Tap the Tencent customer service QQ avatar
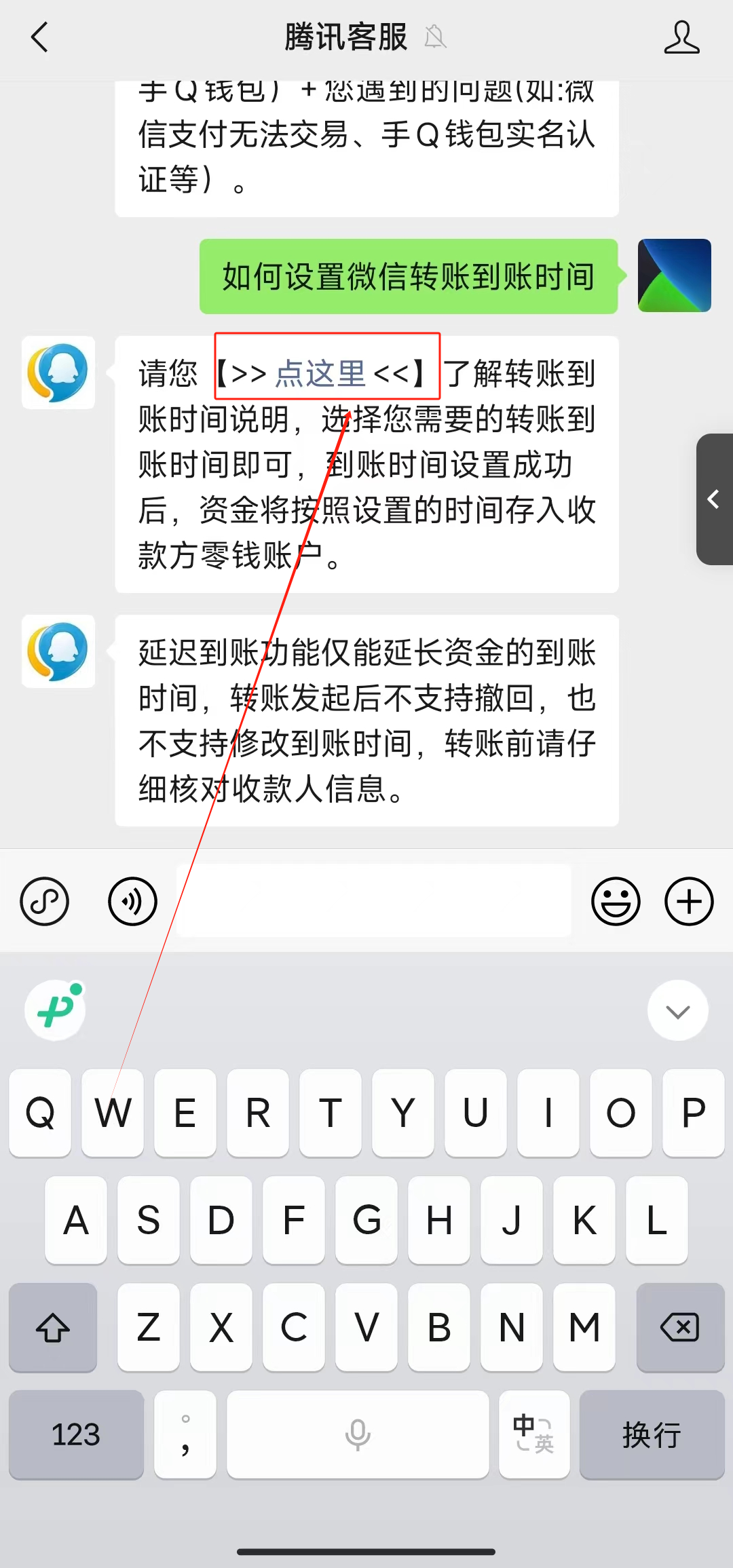Viewport: 733px width, 1568px height. click(x=58, y=374)
